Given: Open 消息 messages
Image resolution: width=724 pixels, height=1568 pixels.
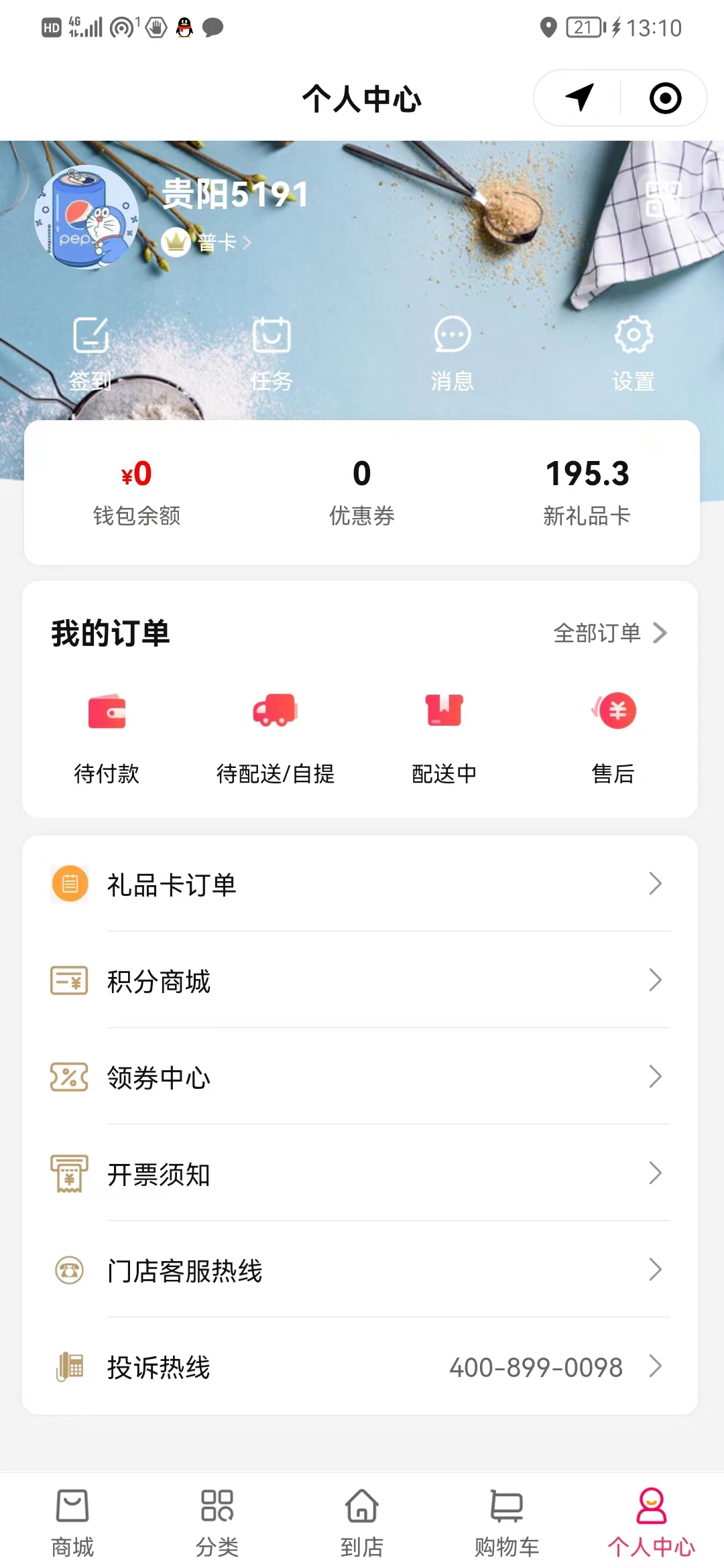Looking at the screenshot, I should pyautogui.click(x=452, y=352).
